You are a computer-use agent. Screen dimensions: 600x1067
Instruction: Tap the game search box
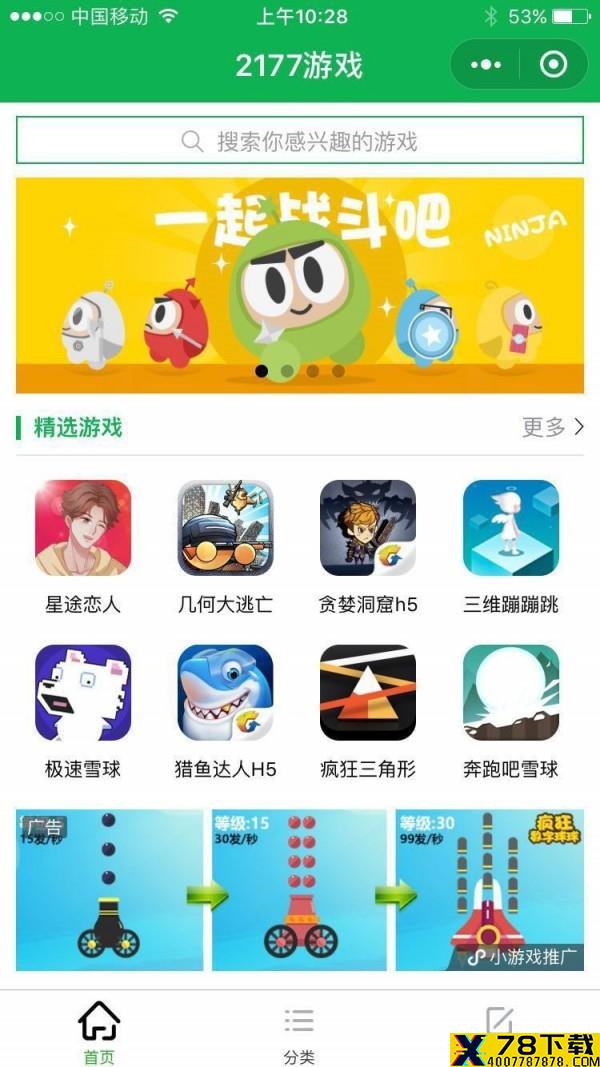click(300, 141)
